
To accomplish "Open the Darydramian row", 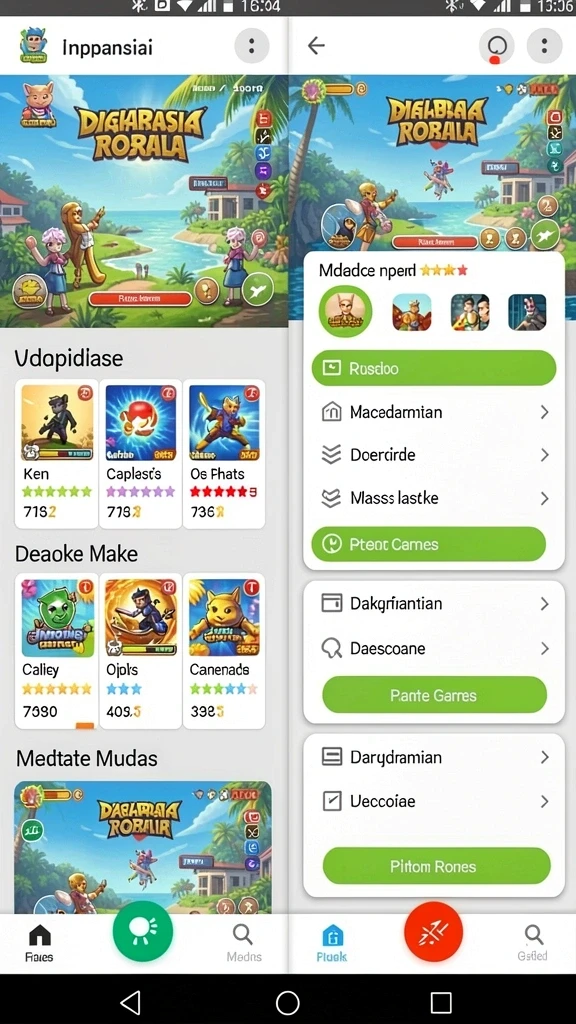I will pyautogui.click(x=434, y=758).
